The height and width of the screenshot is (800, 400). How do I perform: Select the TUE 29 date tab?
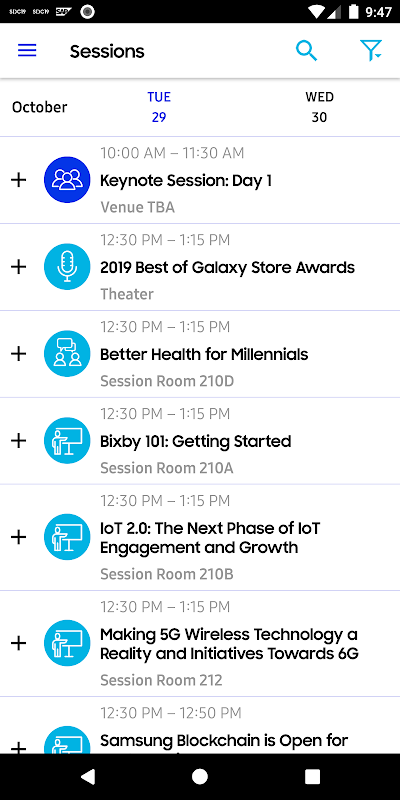tap(159, 107)
